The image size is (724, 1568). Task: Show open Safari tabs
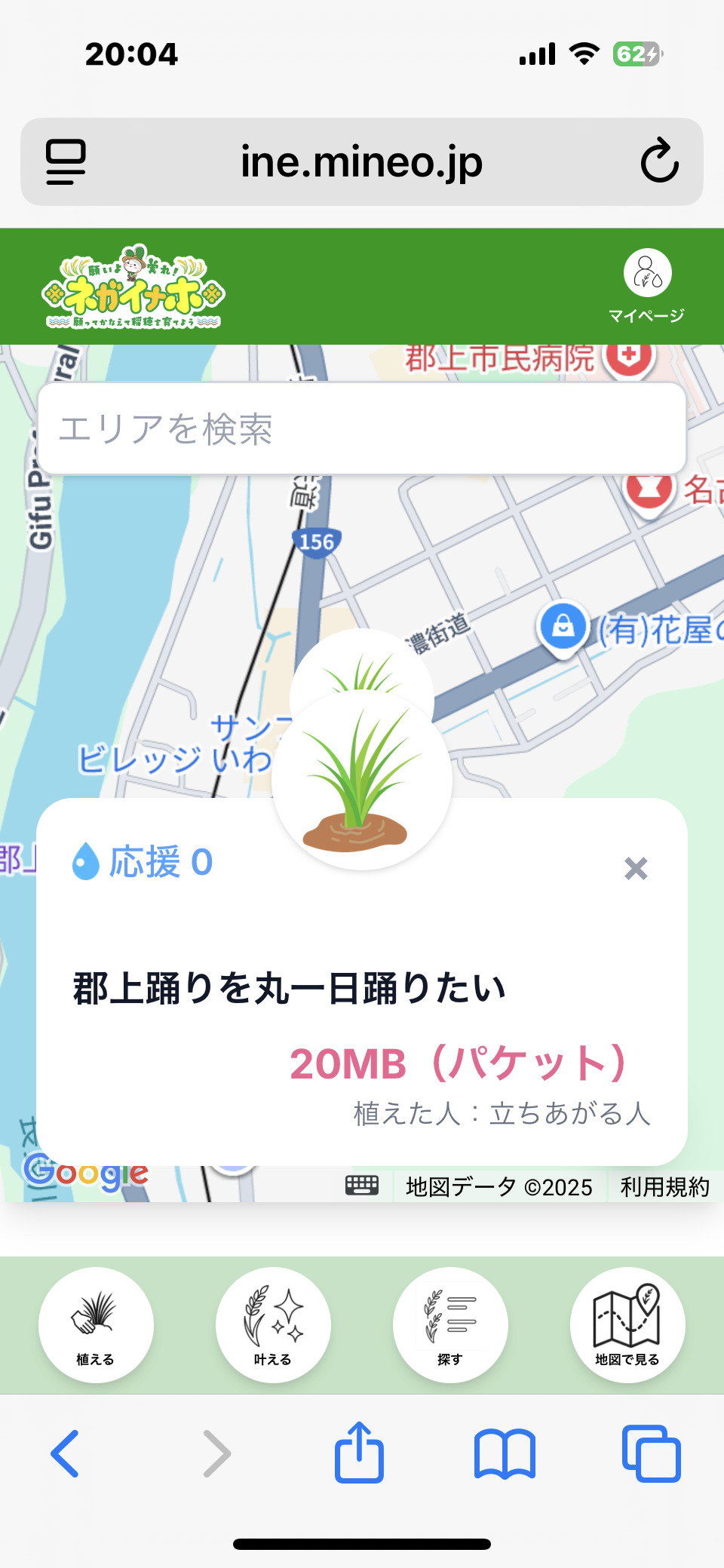pyautogui.click(x=651, y=1453)
